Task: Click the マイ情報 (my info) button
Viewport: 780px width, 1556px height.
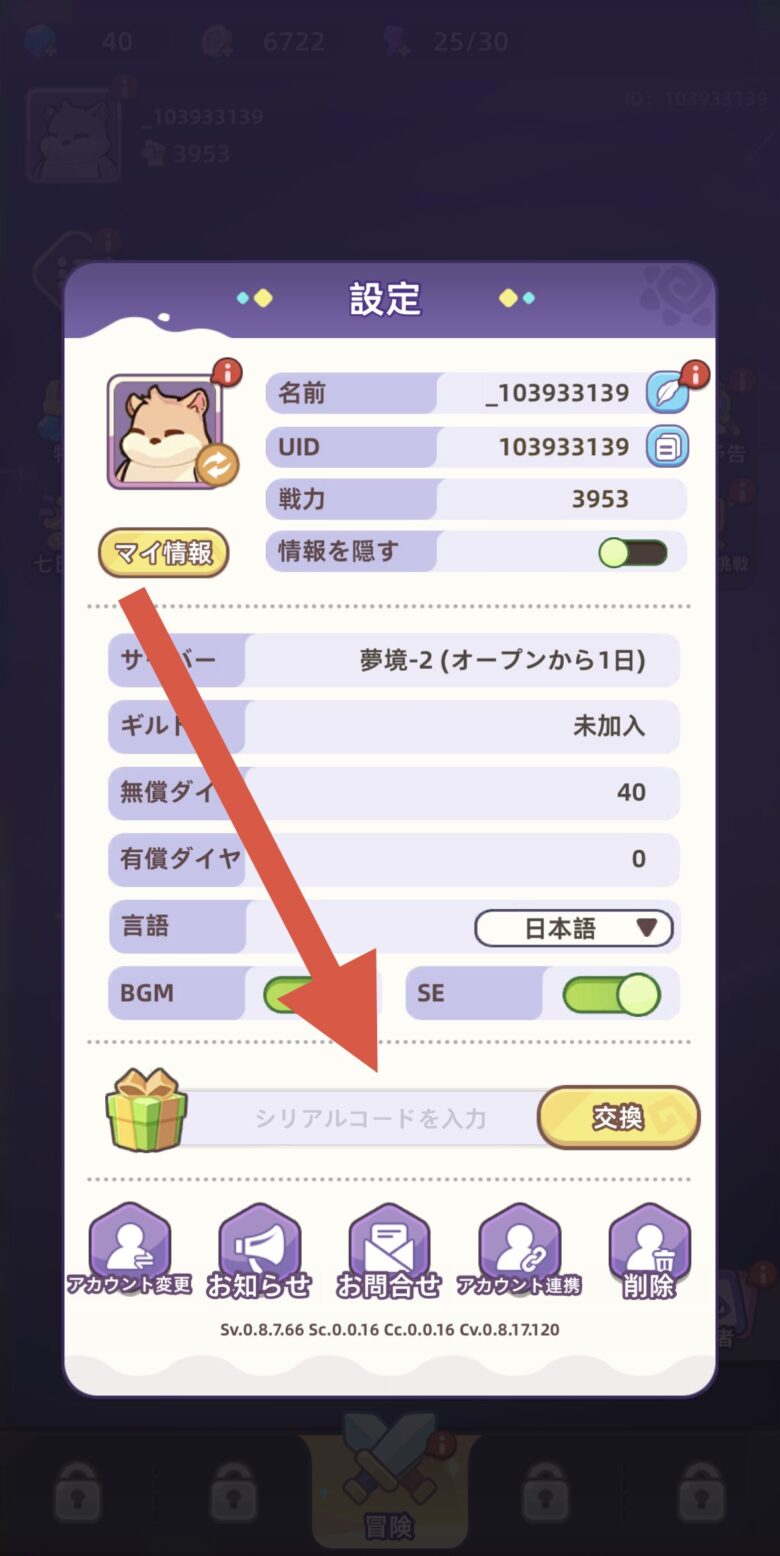Action: click(x=163, y=551)
